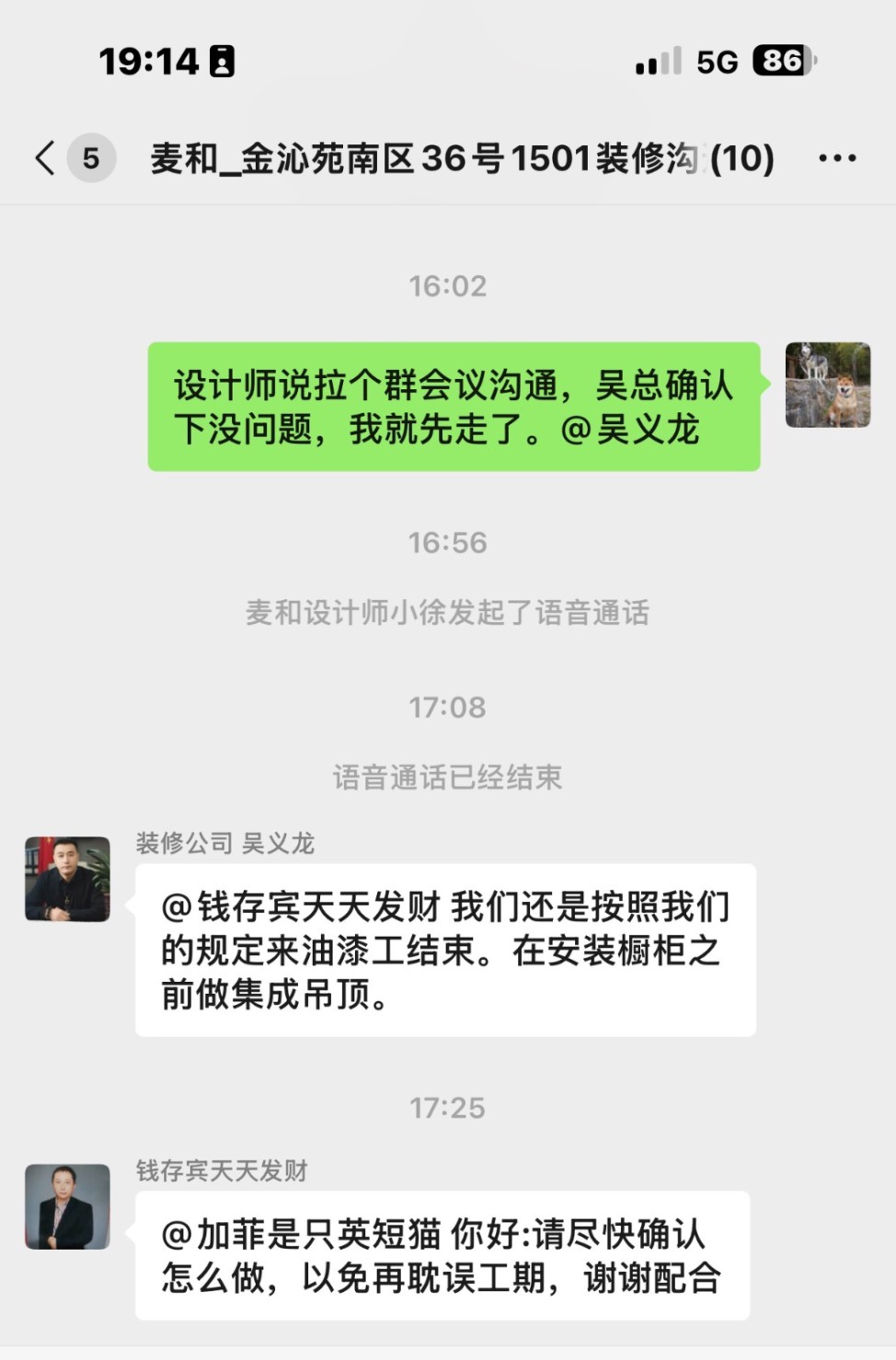This screenshot has height=1360, width=896.
Task: Open the group chat overflow menu
Action: tap(837, 158)
